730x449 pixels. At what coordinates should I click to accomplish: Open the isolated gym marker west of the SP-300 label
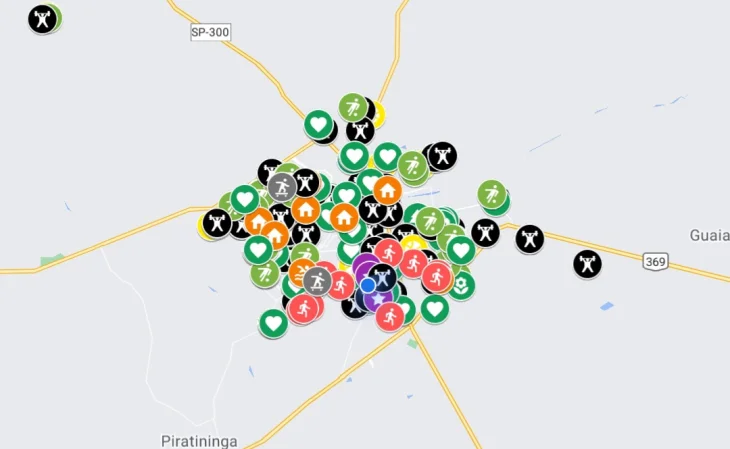tap(42, 19)
